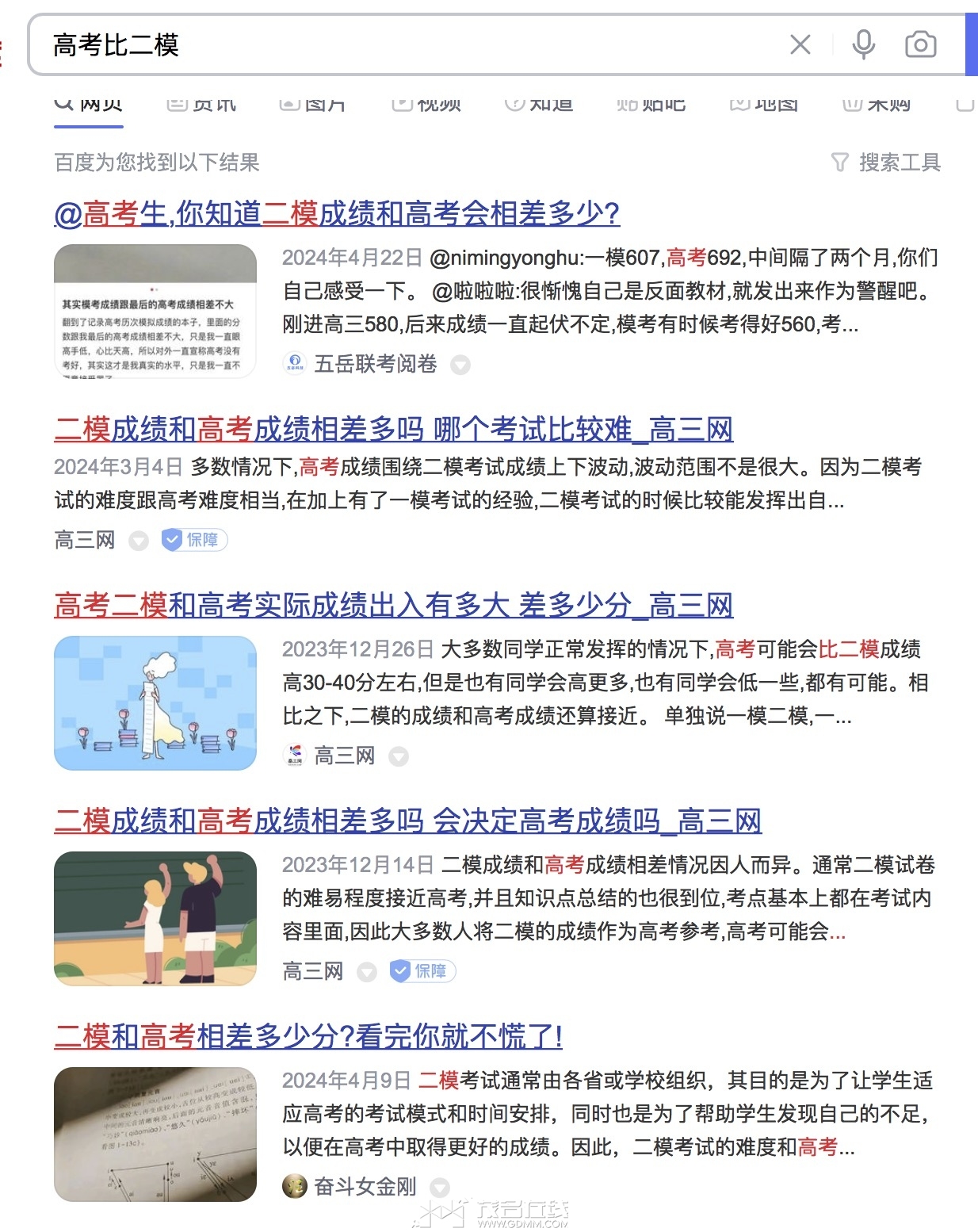Expand the dropdown next to 奋斗女金刚
The width and height of the screenshot is (978, 1232).
tap(440, 1188)
